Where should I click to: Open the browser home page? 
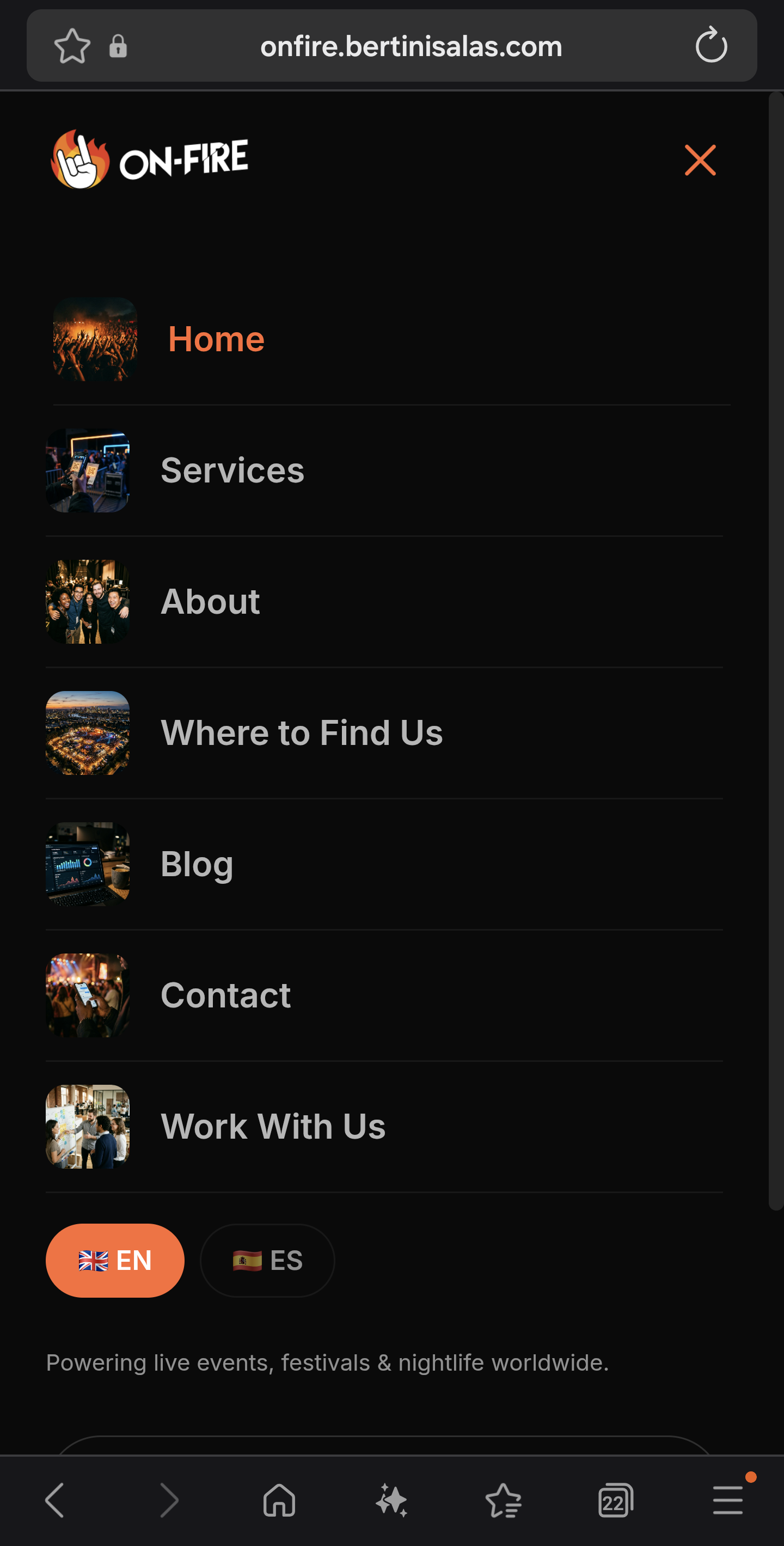point(279,1500)
